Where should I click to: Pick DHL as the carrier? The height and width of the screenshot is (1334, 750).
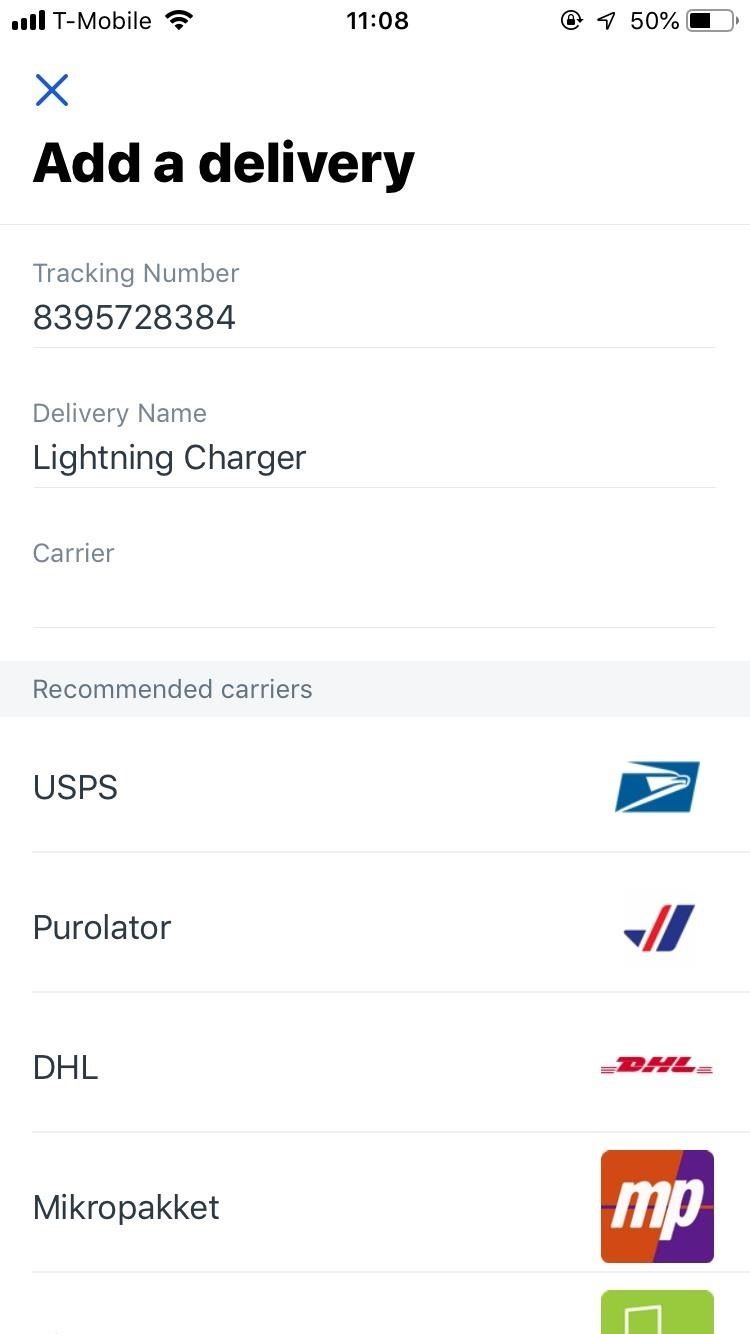tap(374, 1068)
